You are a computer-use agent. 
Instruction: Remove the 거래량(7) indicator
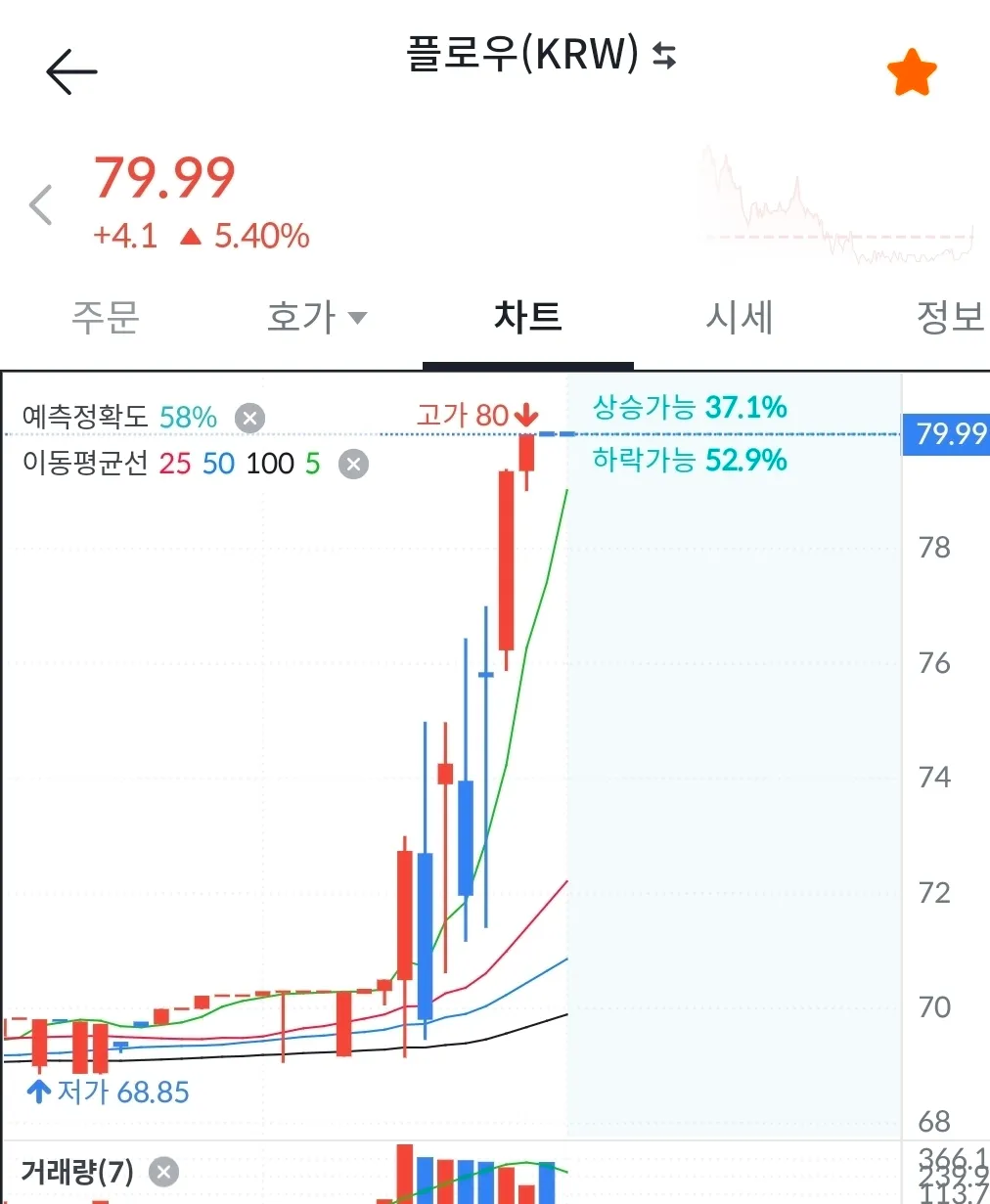164,1172
